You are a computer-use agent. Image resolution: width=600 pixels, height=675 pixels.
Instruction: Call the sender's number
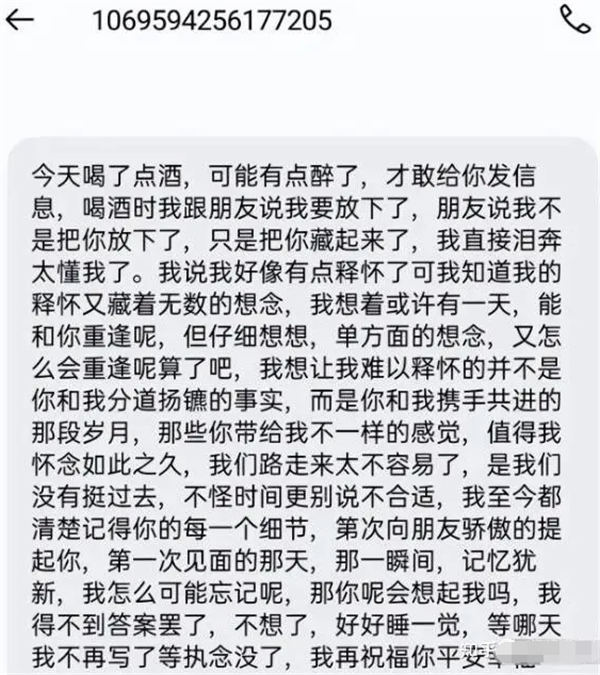pyautogui.click(x=574, y=19)
